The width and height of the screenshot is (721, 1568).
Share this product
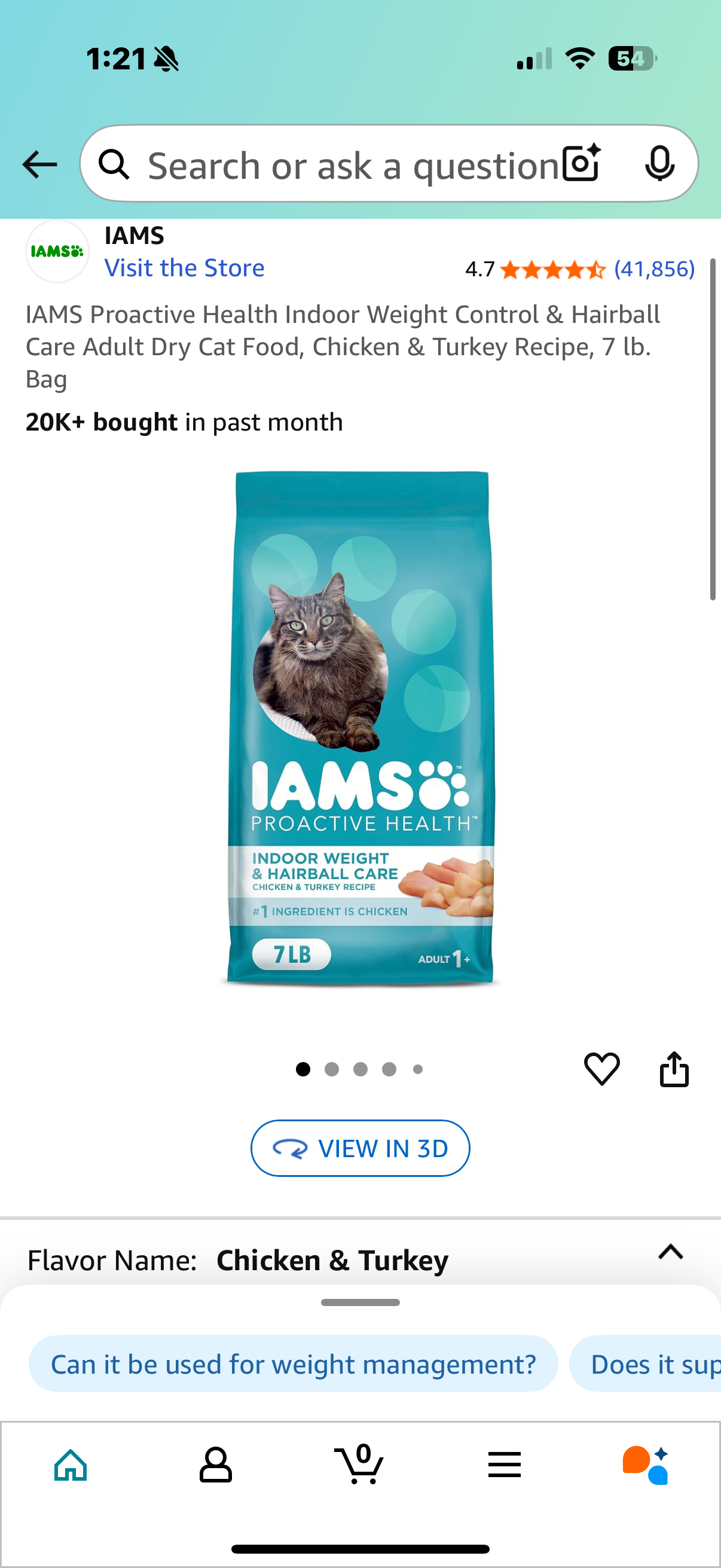pos(674,1069)
